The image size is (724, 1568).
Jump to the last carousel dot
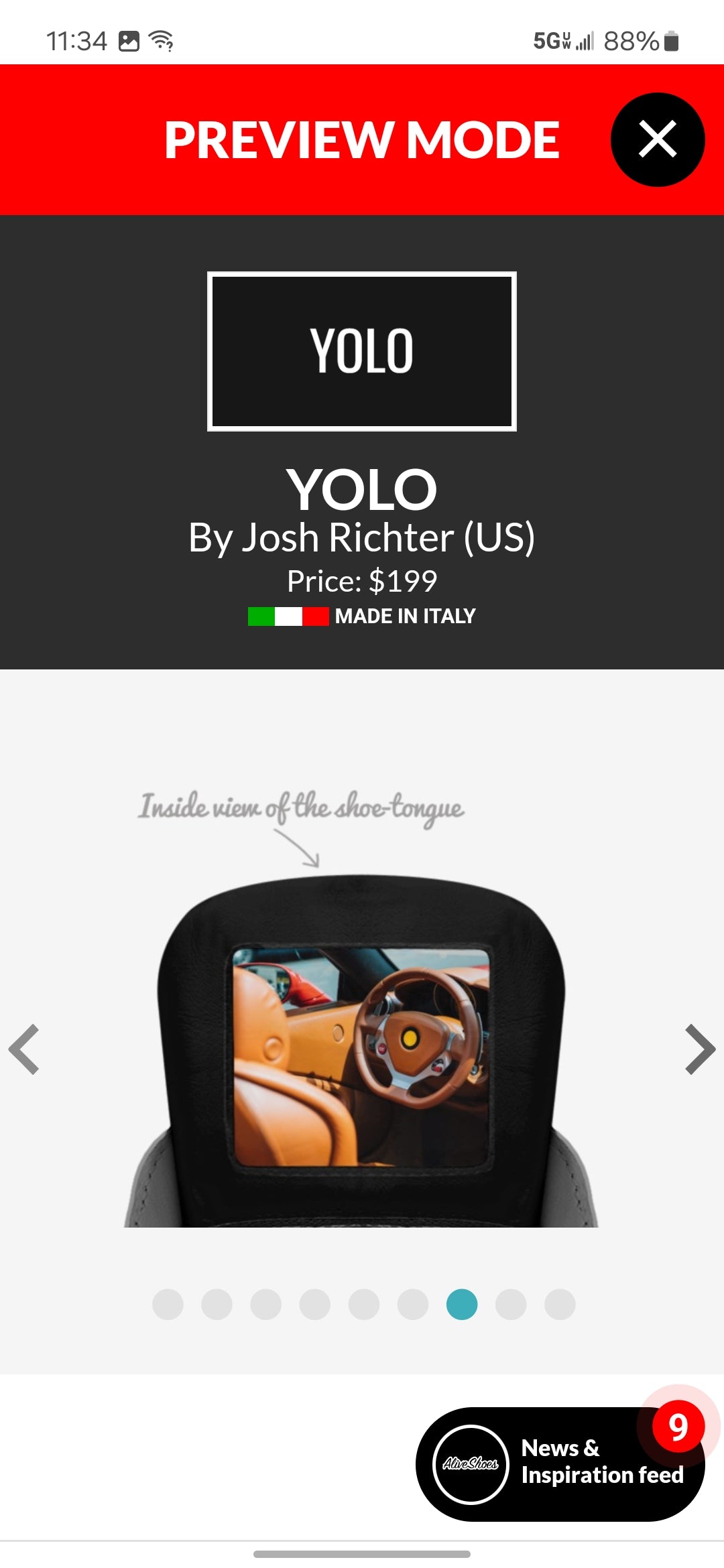click(560, 1305)
